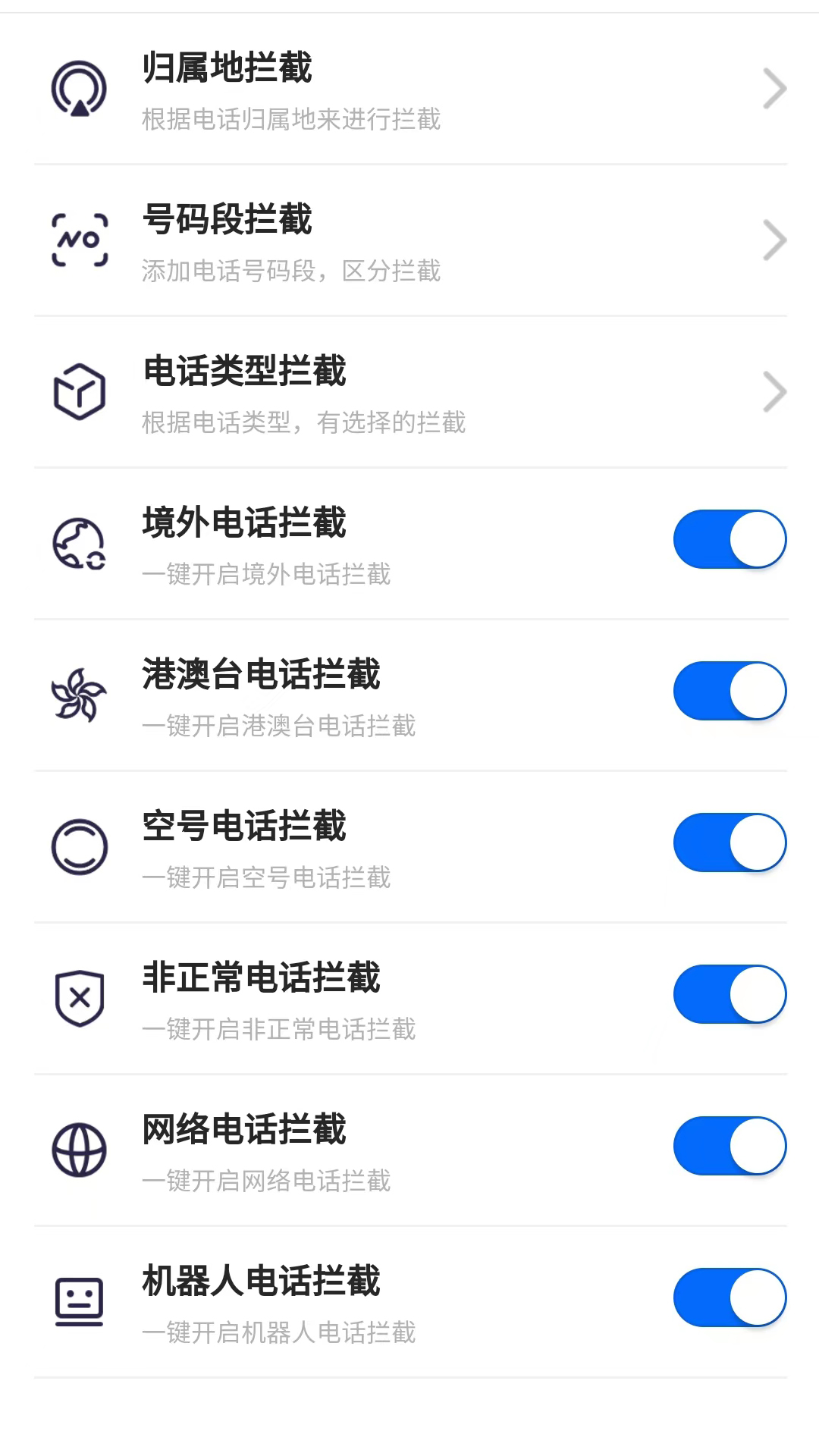Click the robot face icon for 机器人电话拦截
The image size is (819, 1456).
(79, 1298)
